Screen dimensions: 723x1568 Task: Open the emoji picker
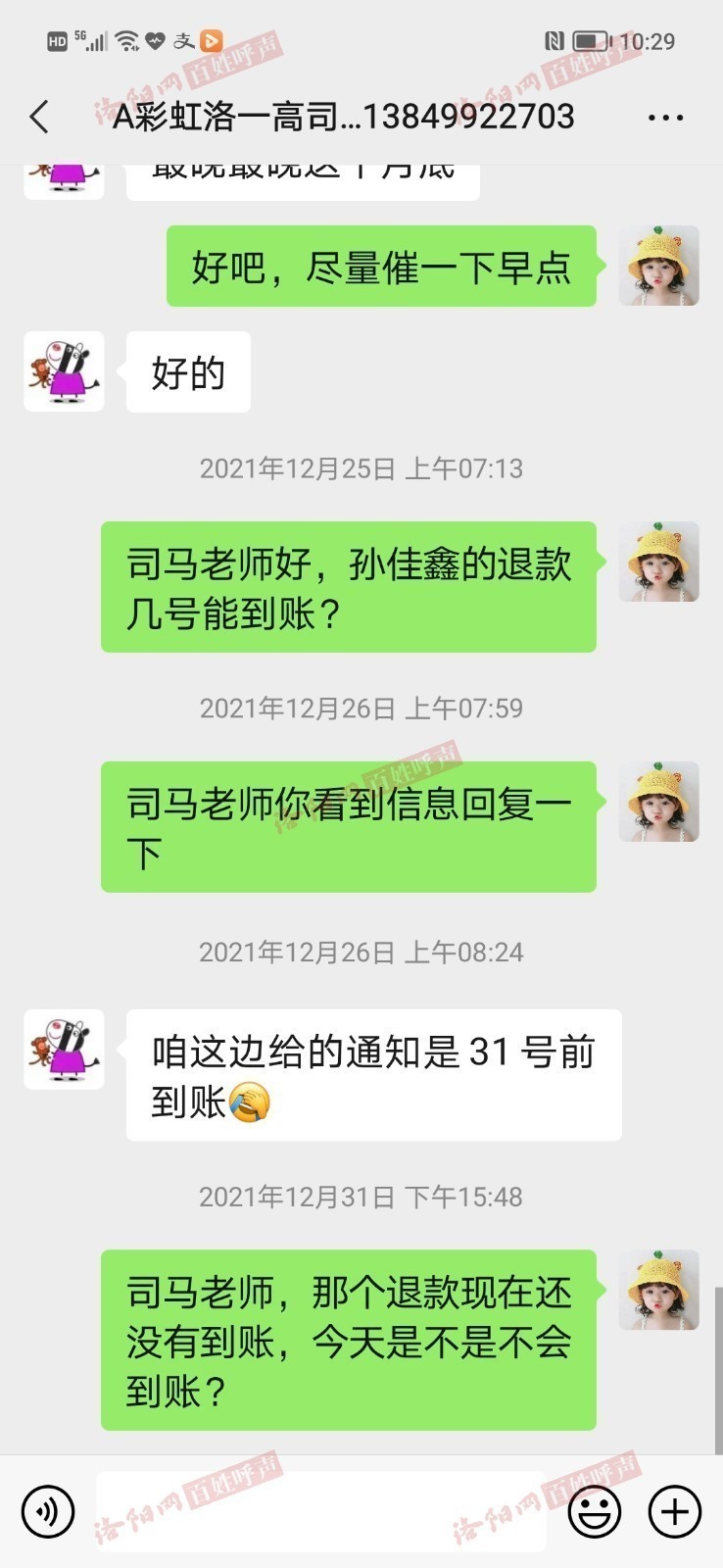595,1511
